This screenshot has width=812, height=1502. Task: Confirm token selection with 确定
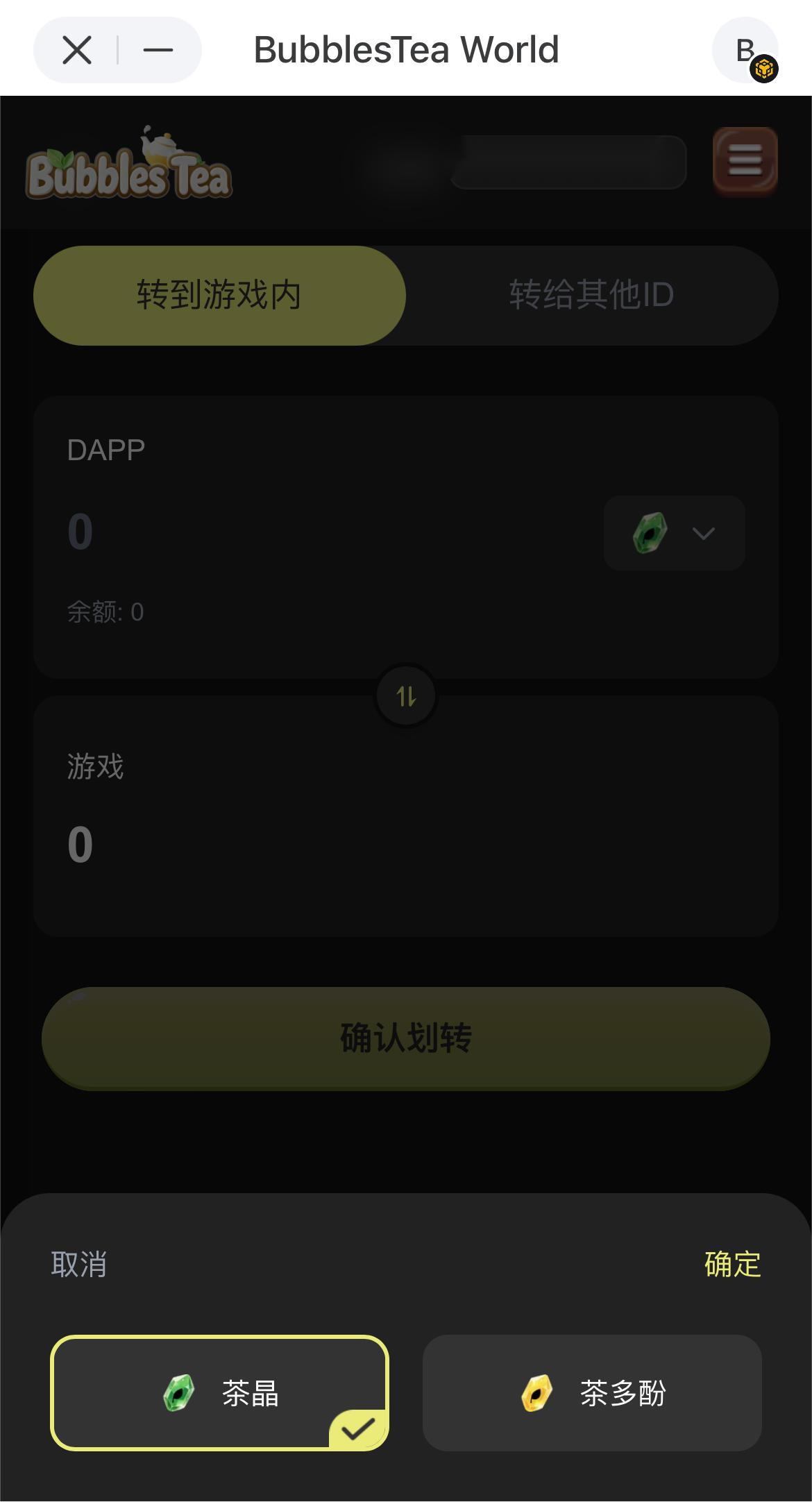tap(732, 1264)
